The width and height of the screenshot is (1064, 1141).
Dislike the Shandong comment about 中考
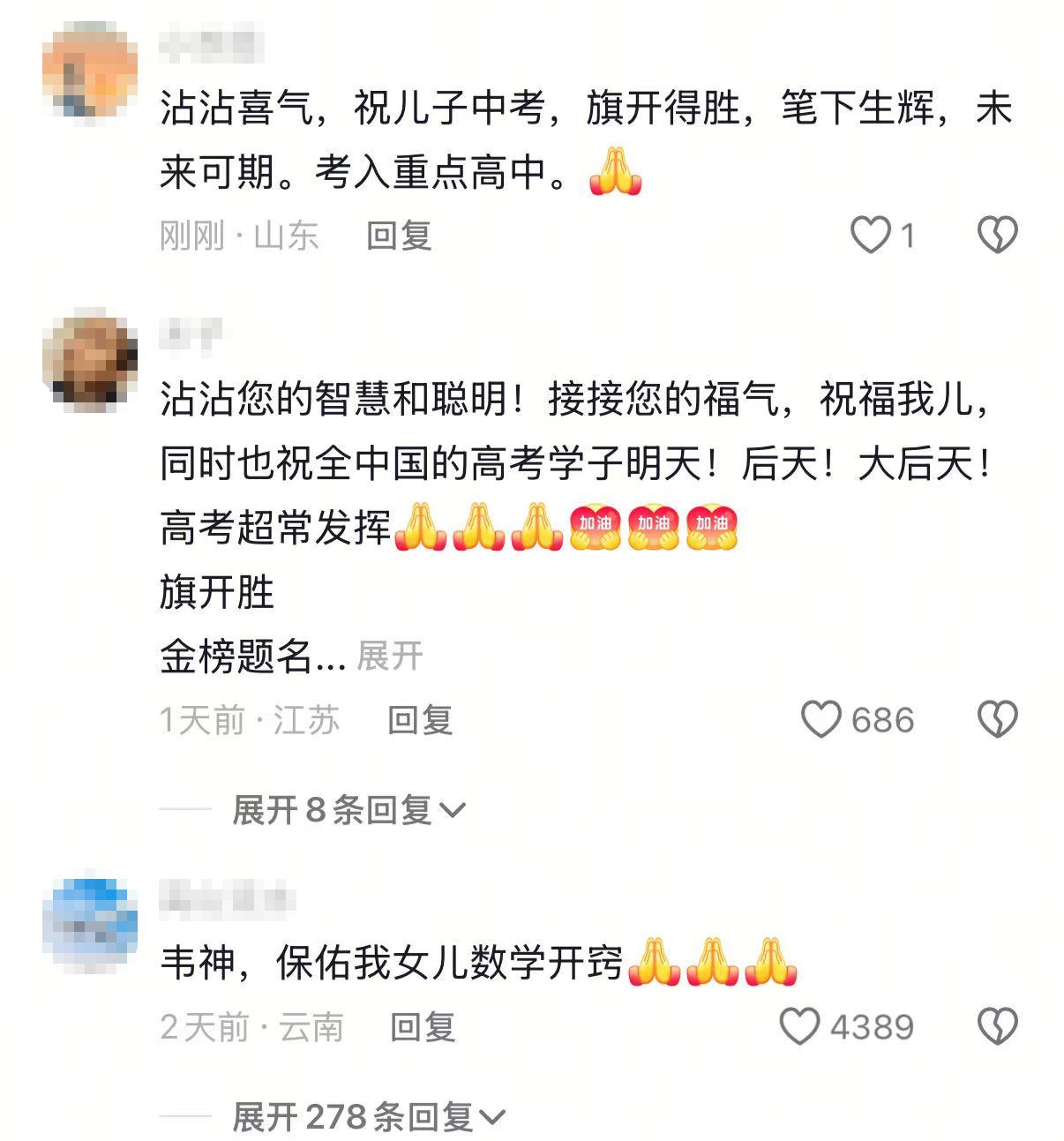pyautogui.click(x=997, y=235)
